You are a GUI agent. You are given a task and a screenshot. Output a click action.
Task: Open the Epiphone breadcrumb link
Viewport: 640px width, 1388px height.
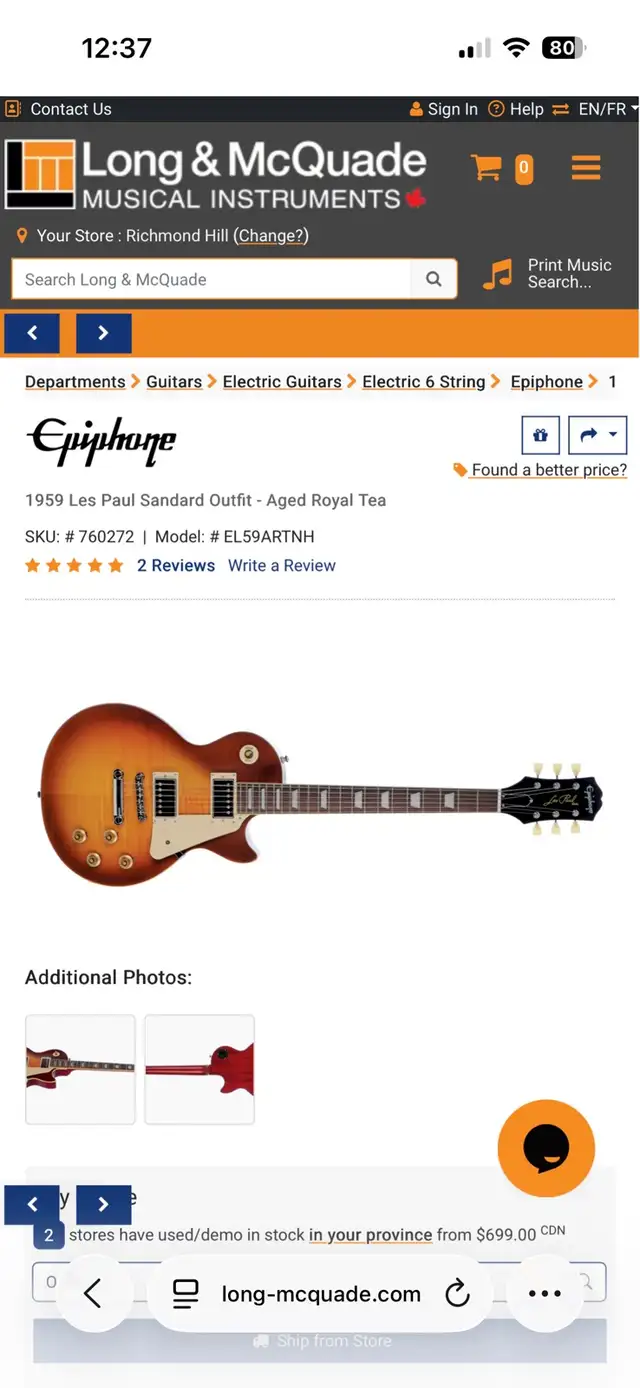tap(546, 382)
